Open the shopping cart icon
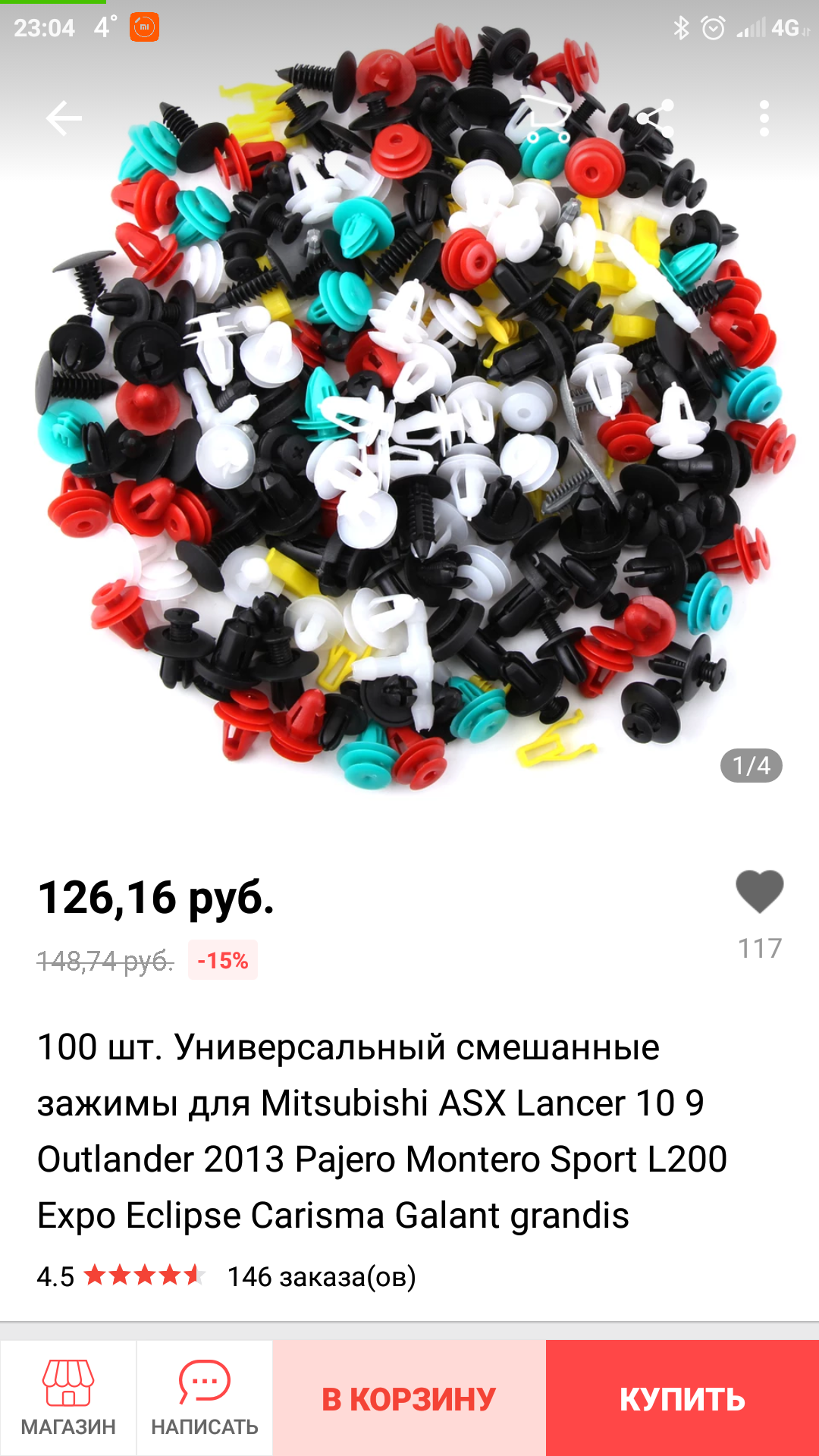Image resolution: width=819 pixels, height=1456 pixels. [548, 118]
